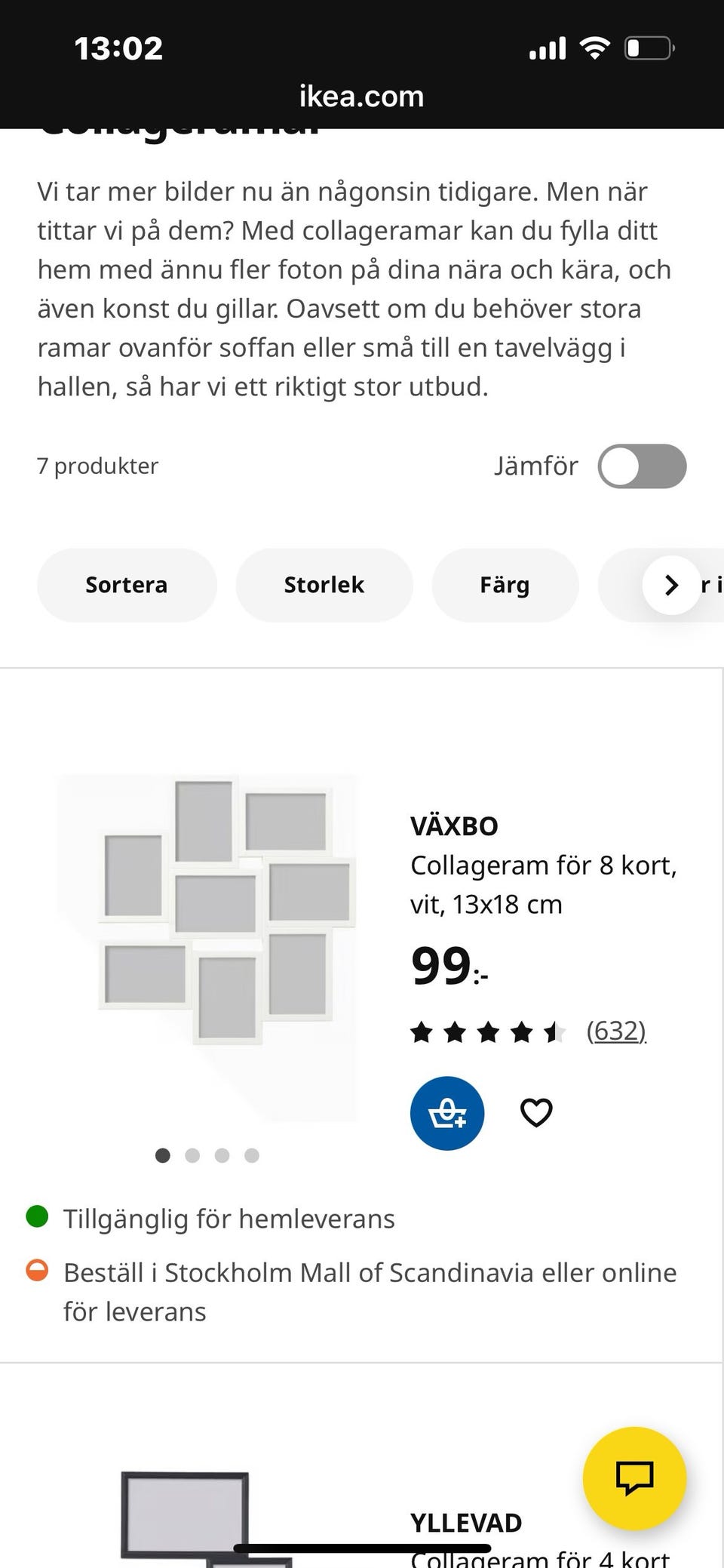This screenshot has height=1568, width=724.
Task: Select the fourth carousel dot
Action: point(251,1155)
